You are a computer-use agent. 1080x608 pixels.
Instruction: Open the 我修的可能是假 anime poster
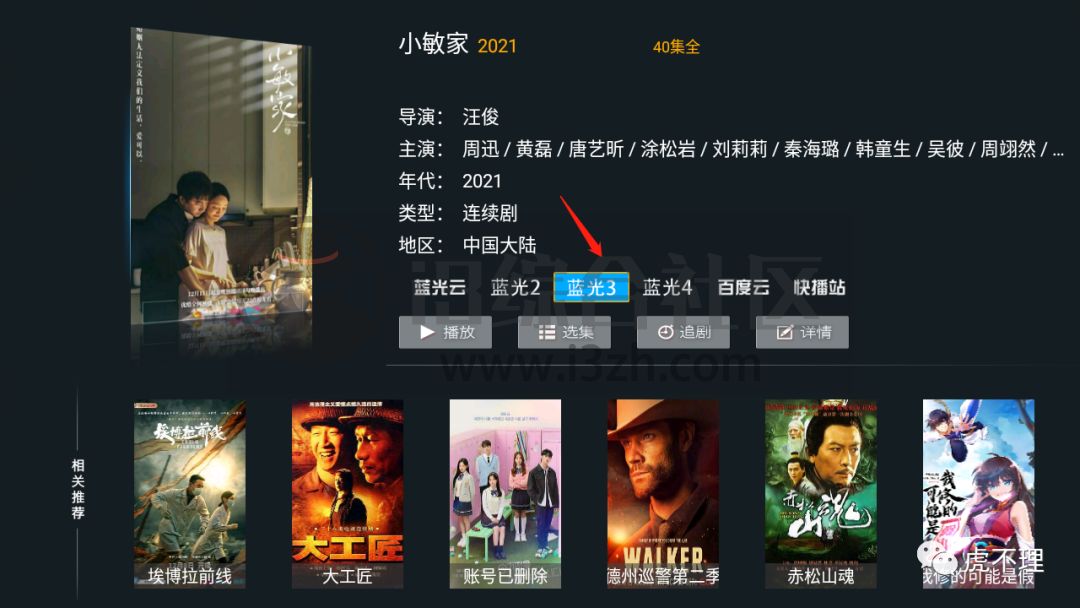click(x=978, y=493)
